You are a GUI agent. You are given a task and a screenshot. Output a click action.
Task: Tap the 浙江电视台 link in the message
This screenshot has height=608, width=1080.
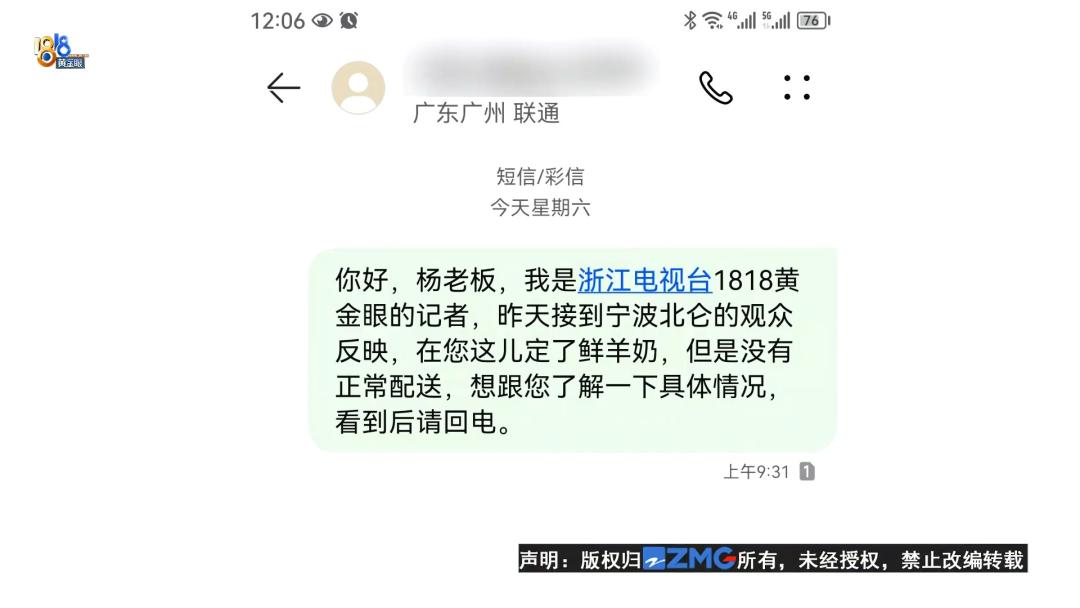pos(644,280)
